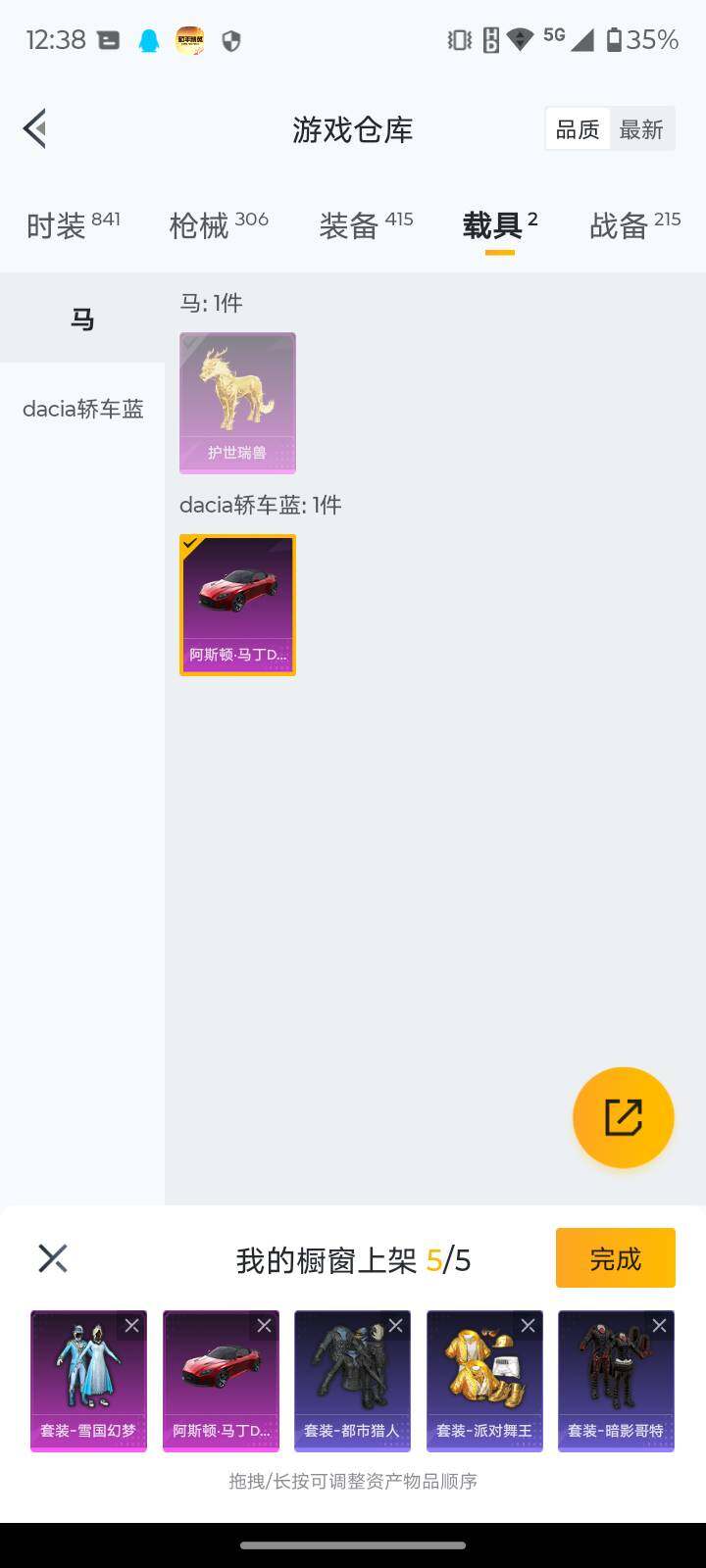Tap the 护世瑞兽 horse thumbnail
The image size is (706, 1568).
pyautogui.click(x=237, y=402)
